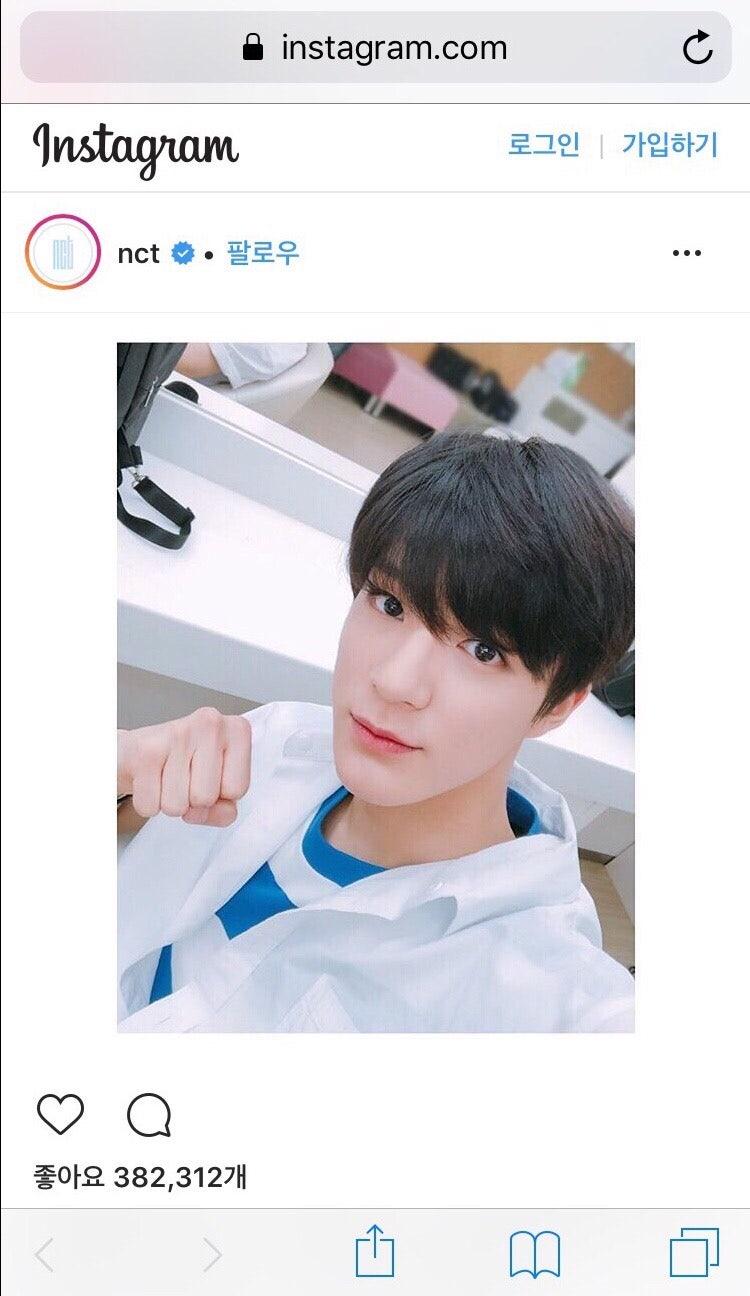
Task: View the 좋아요 382,312개 likes list
Action: (140, 1177)
